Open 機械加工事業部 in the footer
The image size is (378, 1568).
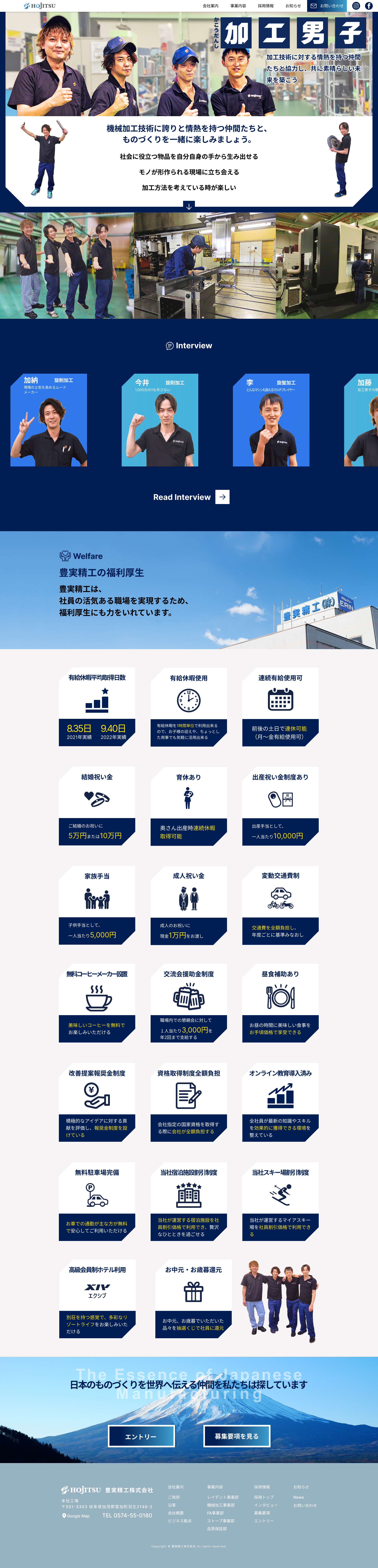click(x=220, y=1505)
